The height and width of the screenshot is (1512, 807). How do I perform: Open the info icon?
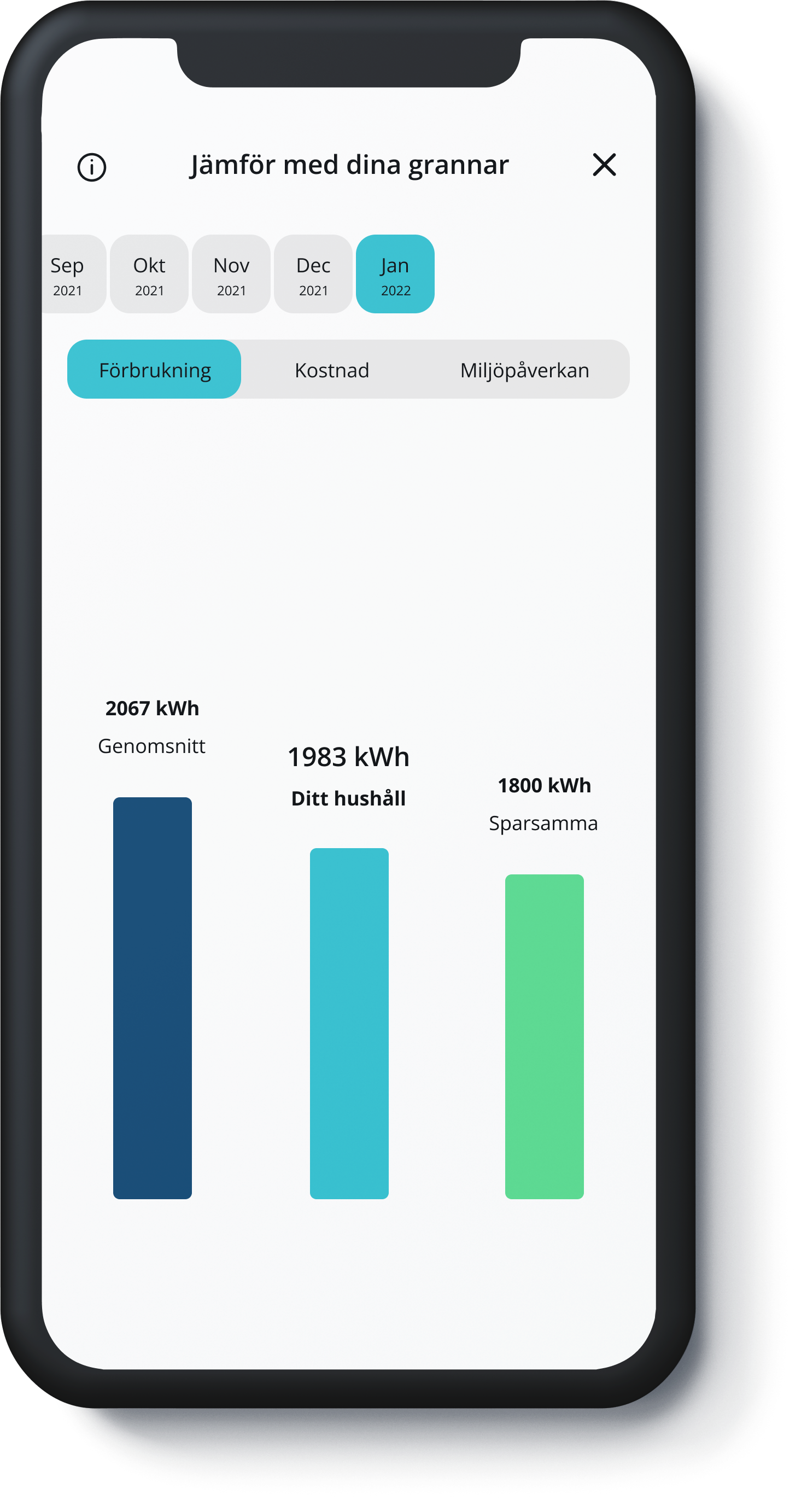pos(91,167)
